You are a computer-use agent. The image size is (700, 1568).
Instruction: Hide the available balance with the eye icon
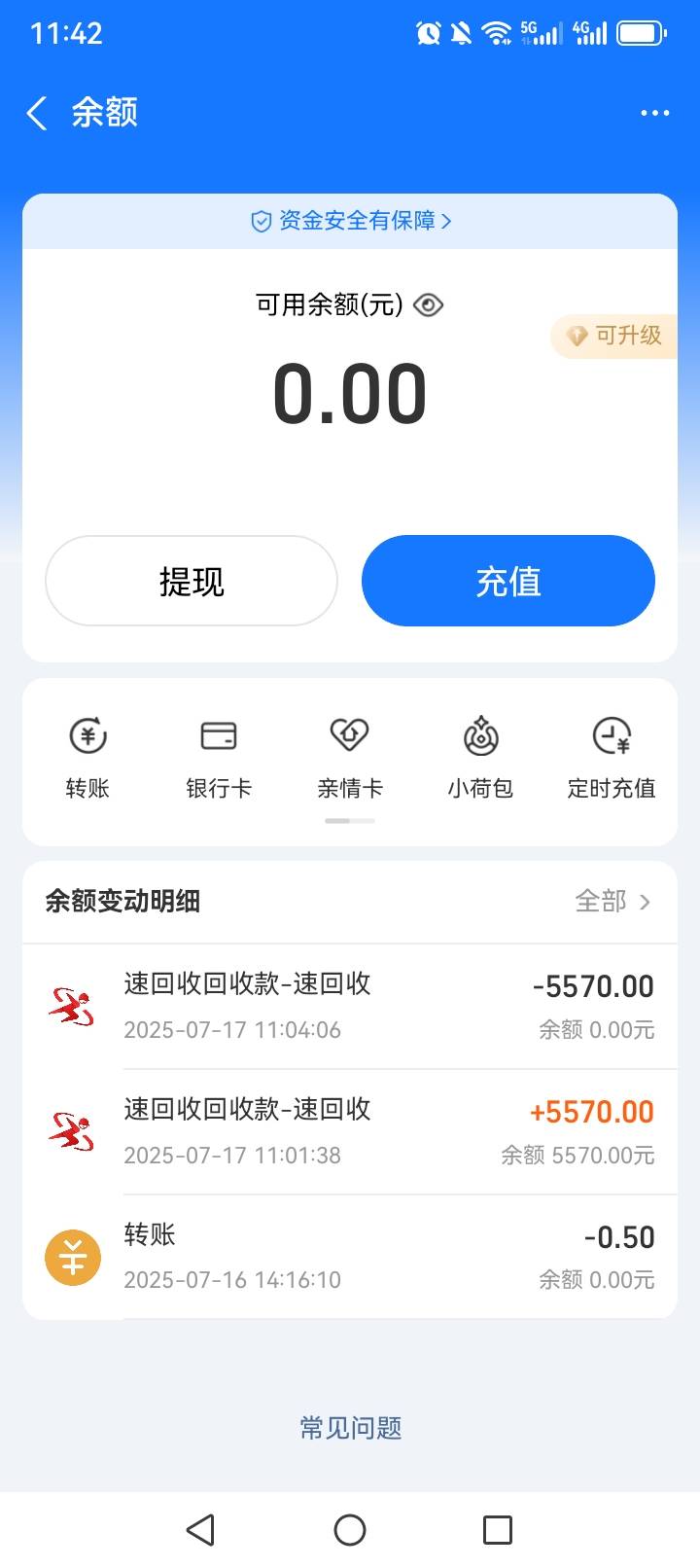(x=428, y=305)
